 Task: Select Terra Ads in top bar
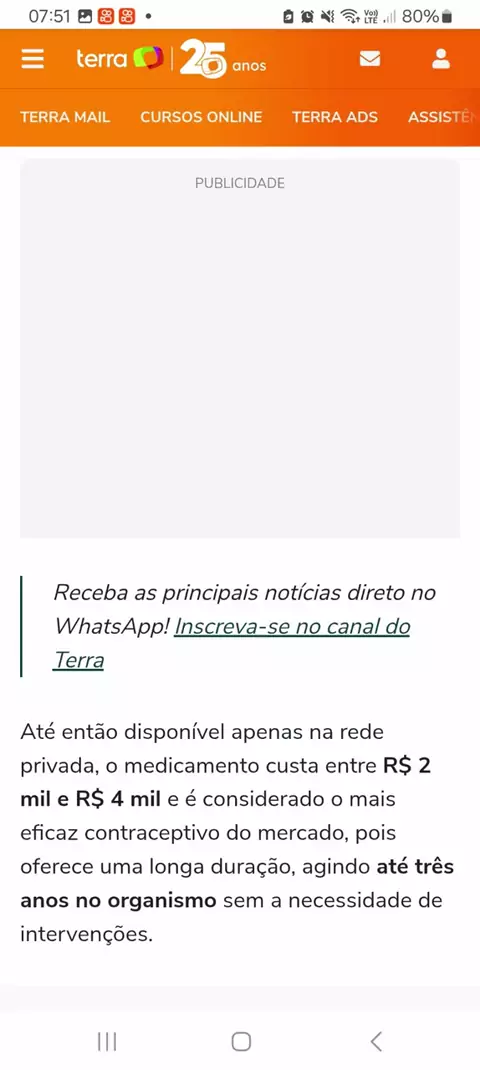[335, 117]
